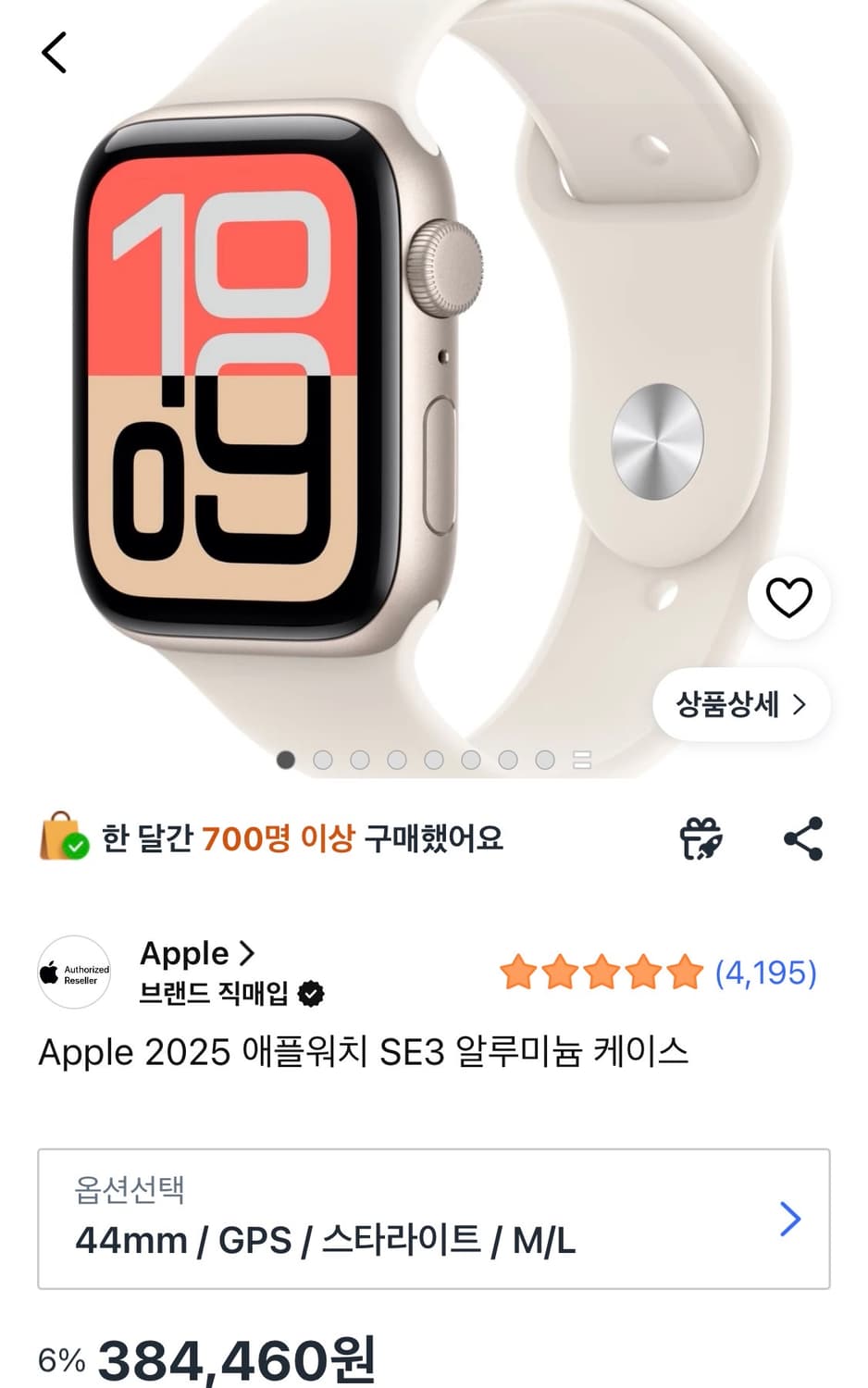Tap the verified checkmark next to 브랜드 직매입
Viewport: 868px width, 1388px height.
[x=313, y=993]
